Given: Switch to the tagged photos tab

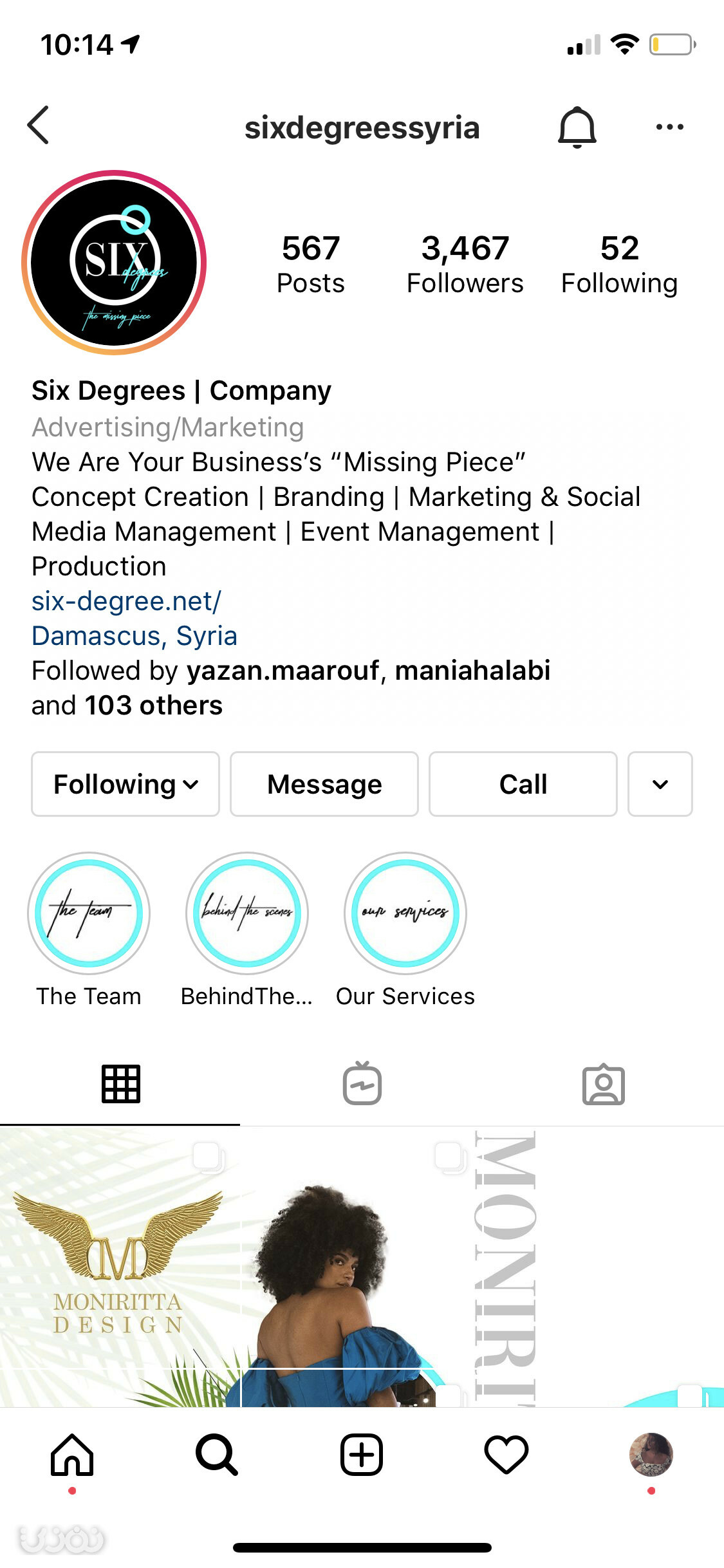Looking at the screenshot, I should (x=603, y=1084).
